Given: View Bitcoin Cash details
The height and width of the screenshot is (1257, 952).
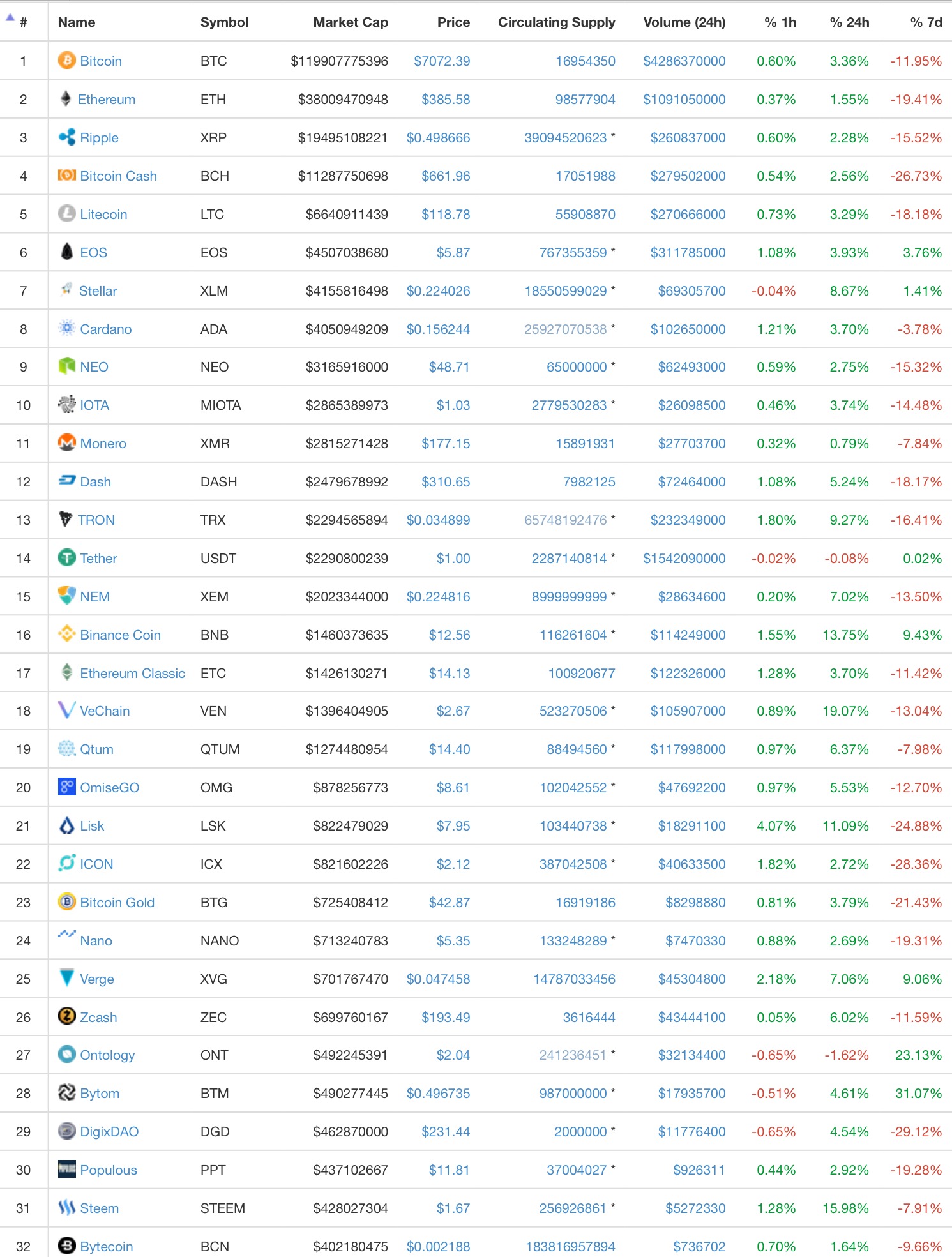Looking at the screenshot, I should pyautogui.click(x=118, y=176).
